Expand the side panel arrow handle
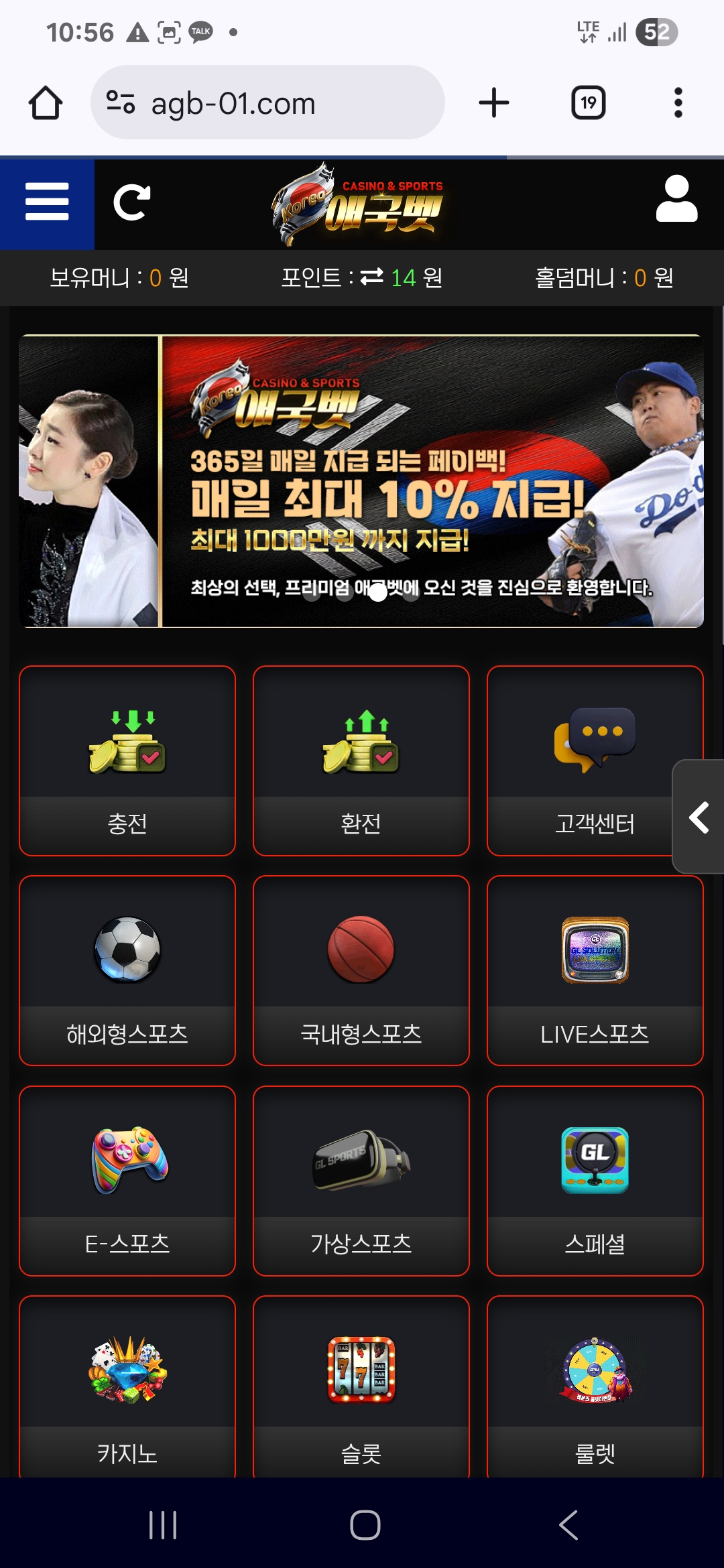Image resolution: width=724 pixels, height=1568 pixels. (x=699, y=817)
